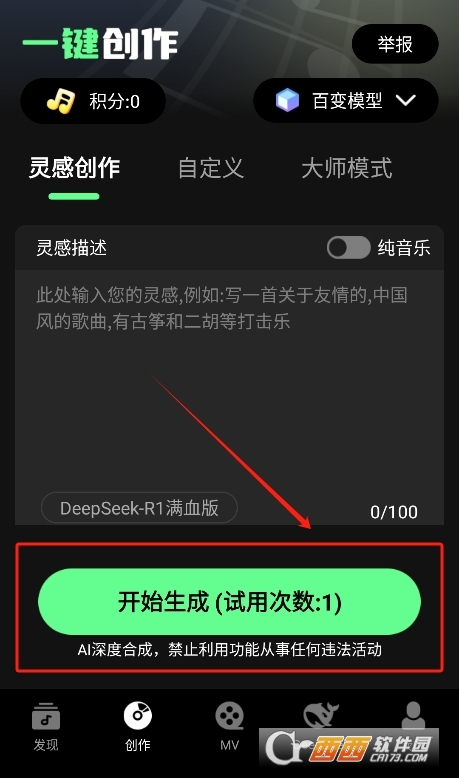Open the 积分 points balance
Viewport: 459px width, 778px height.
point(93,101)
